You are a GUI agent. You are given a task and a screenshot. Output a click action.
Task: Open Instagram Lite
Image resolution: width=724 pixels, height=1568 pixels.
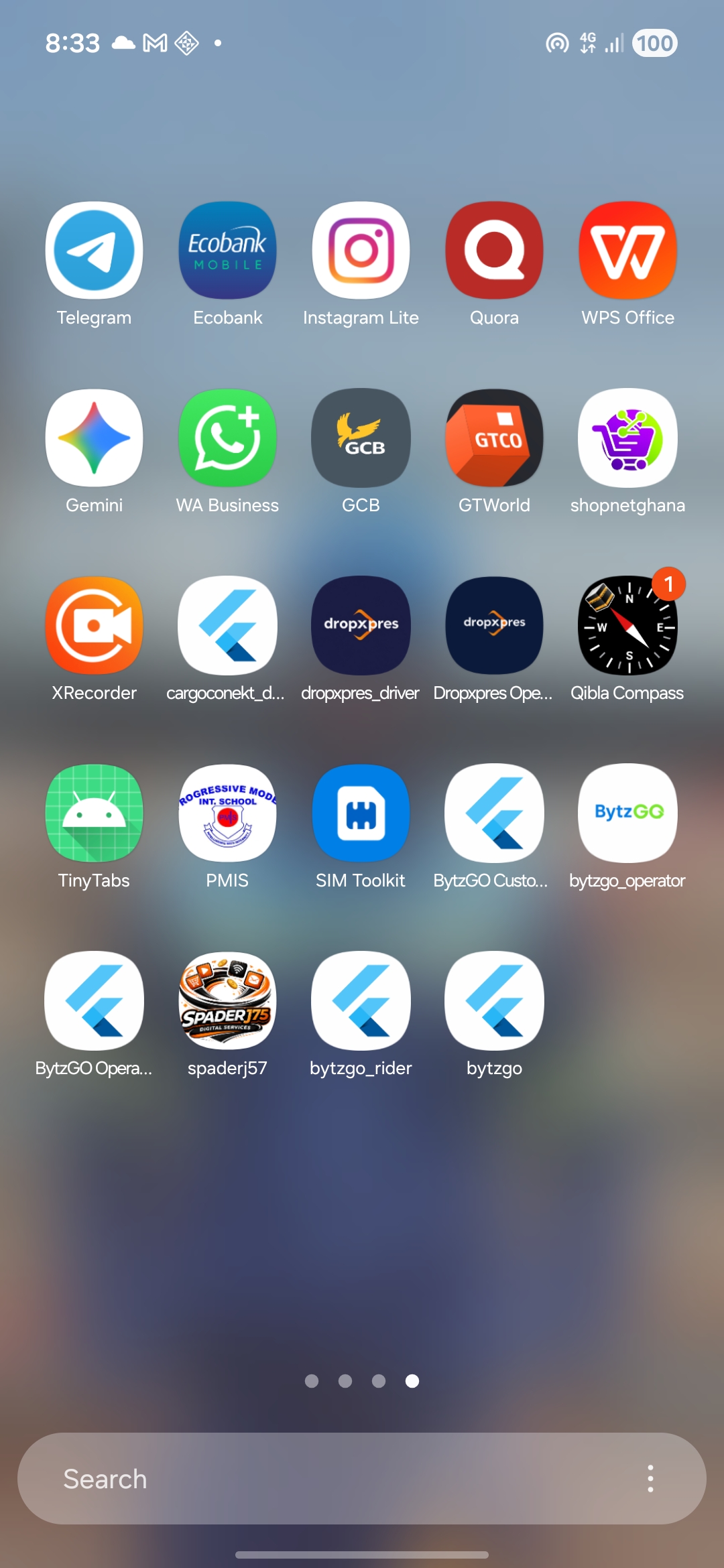click(x=361, y=250)
